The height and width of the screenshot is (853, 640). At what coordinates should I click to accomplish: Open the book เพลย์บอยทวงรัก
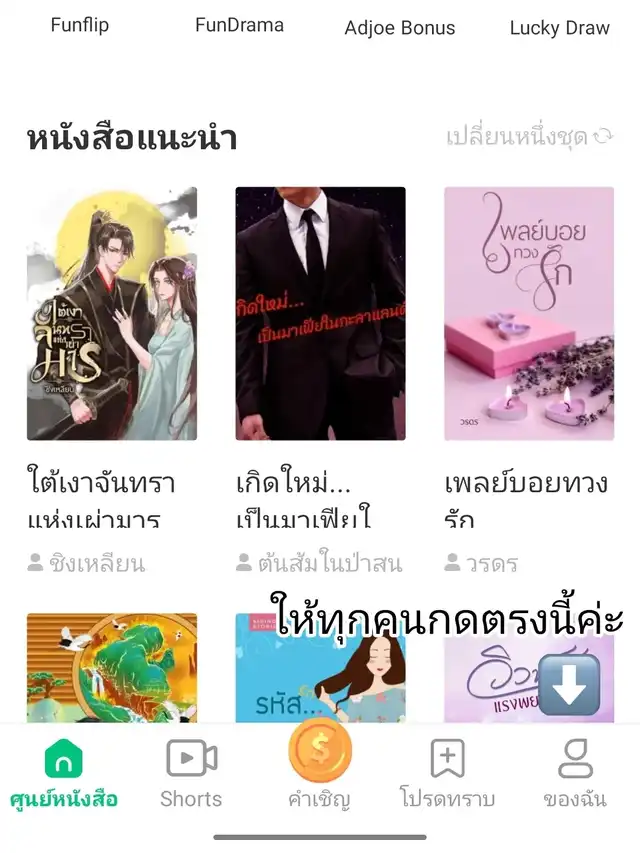(x=529, y=314)
